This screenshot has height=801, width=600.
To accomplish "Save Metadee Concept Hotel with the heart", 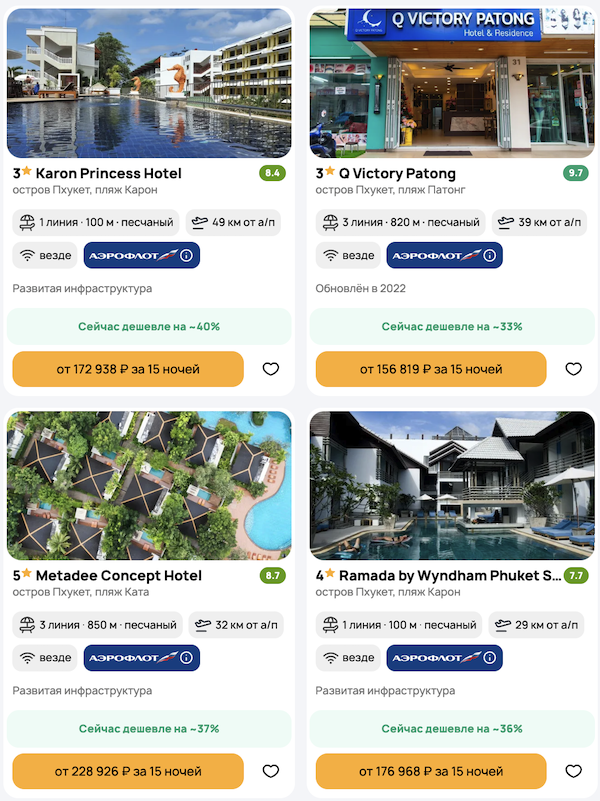I will 270,771.
